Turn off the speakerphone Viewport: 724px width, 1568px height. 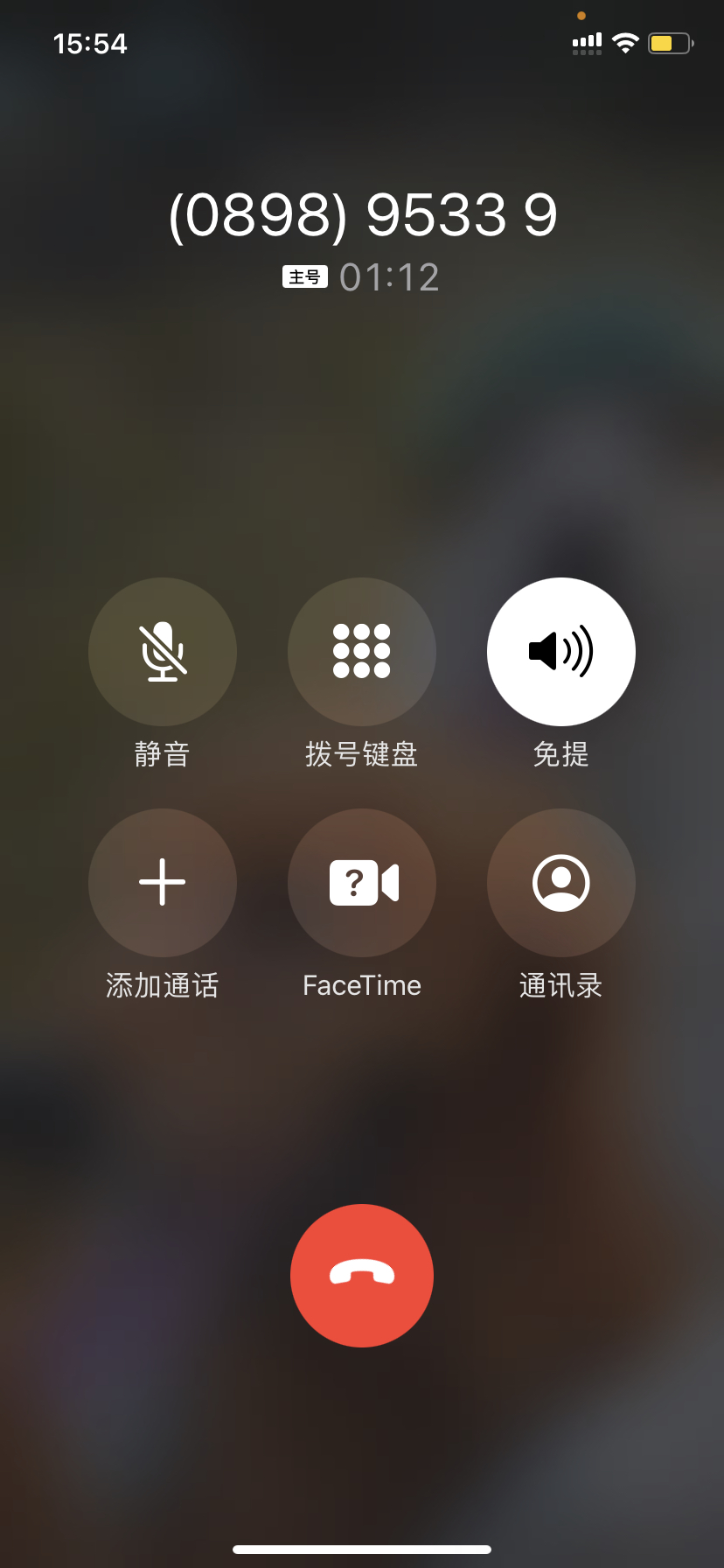[x=561, y=652]
